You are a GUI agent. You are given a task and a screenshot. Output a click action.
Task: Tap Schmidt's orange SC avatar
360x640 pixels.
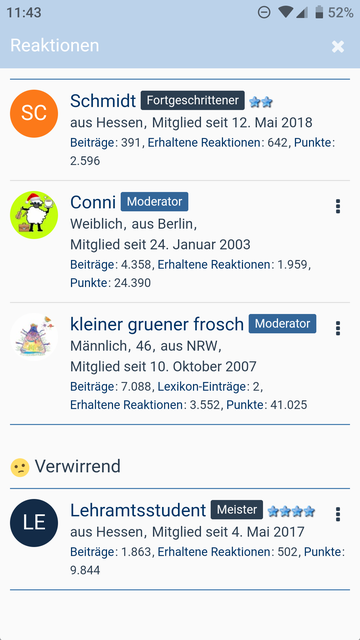tap(34, 113)
